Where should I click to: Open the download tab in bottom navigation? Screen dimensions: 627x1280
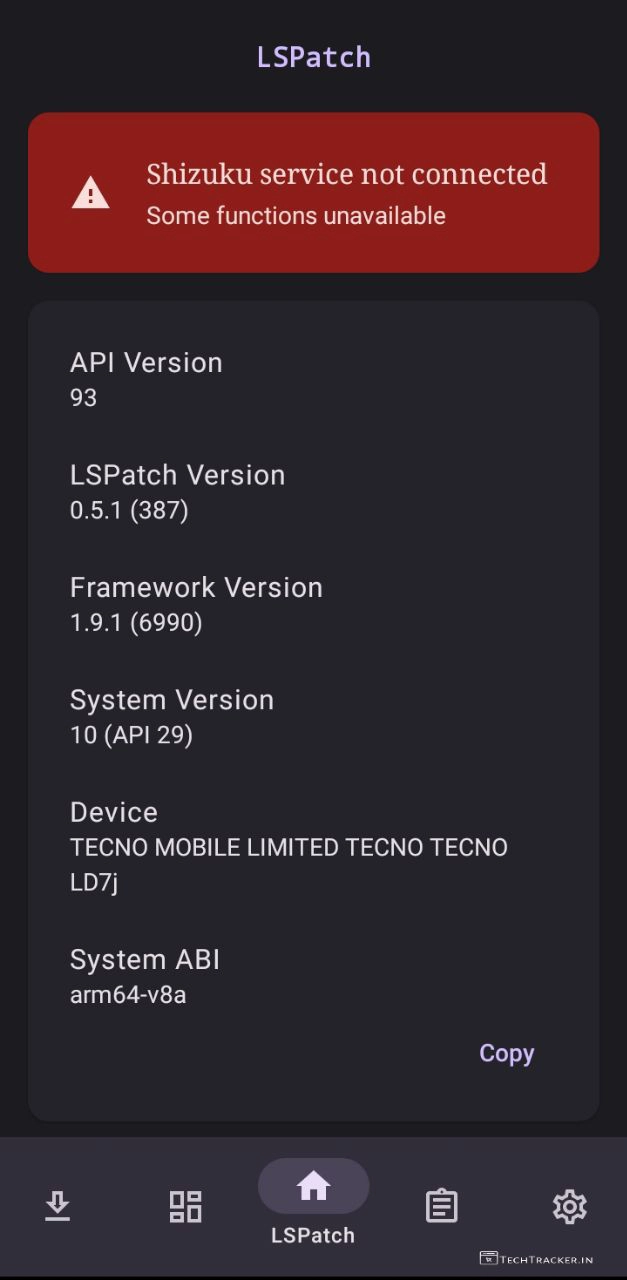(58, 1206)
